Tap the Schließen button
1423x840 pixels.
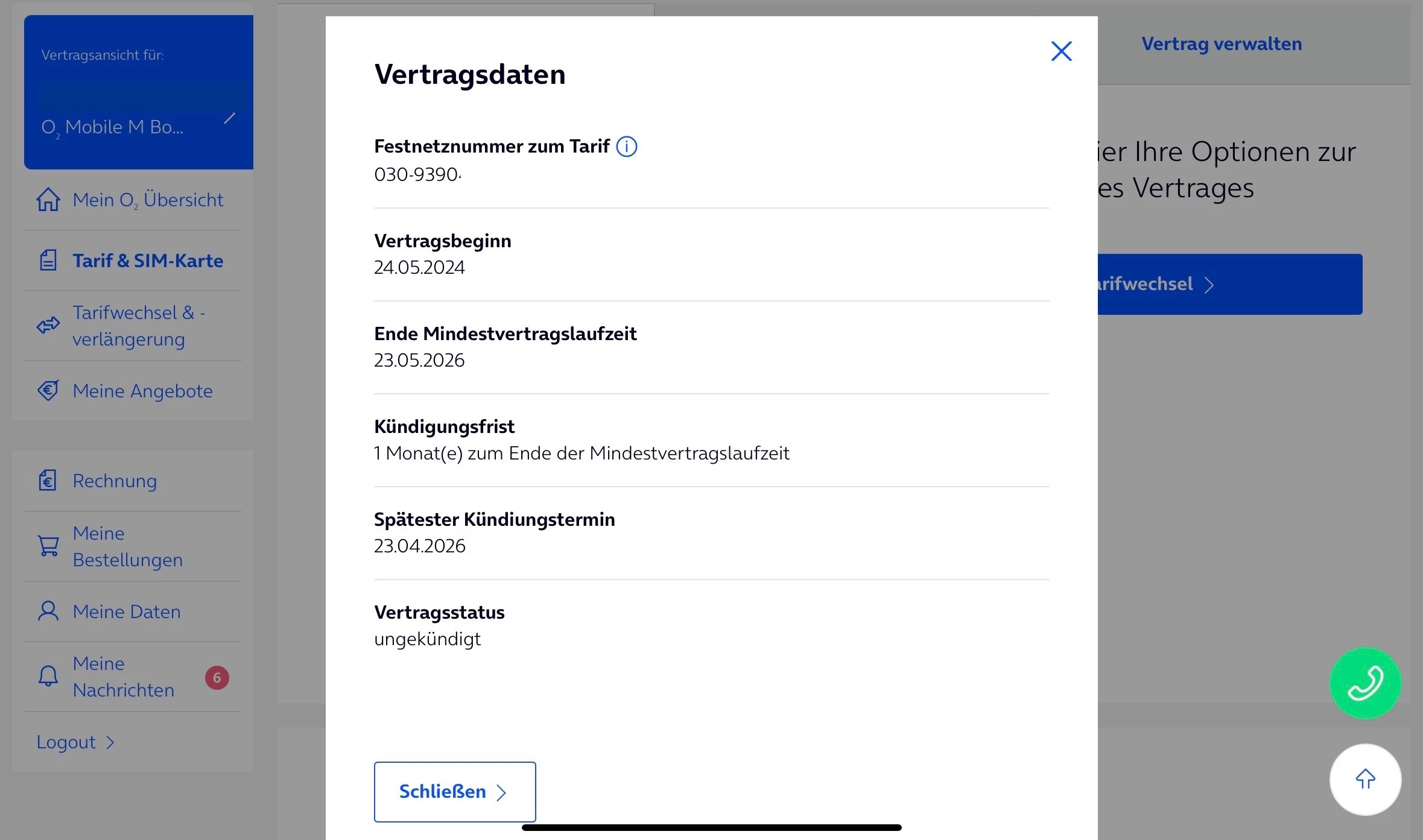click(454, 791)
